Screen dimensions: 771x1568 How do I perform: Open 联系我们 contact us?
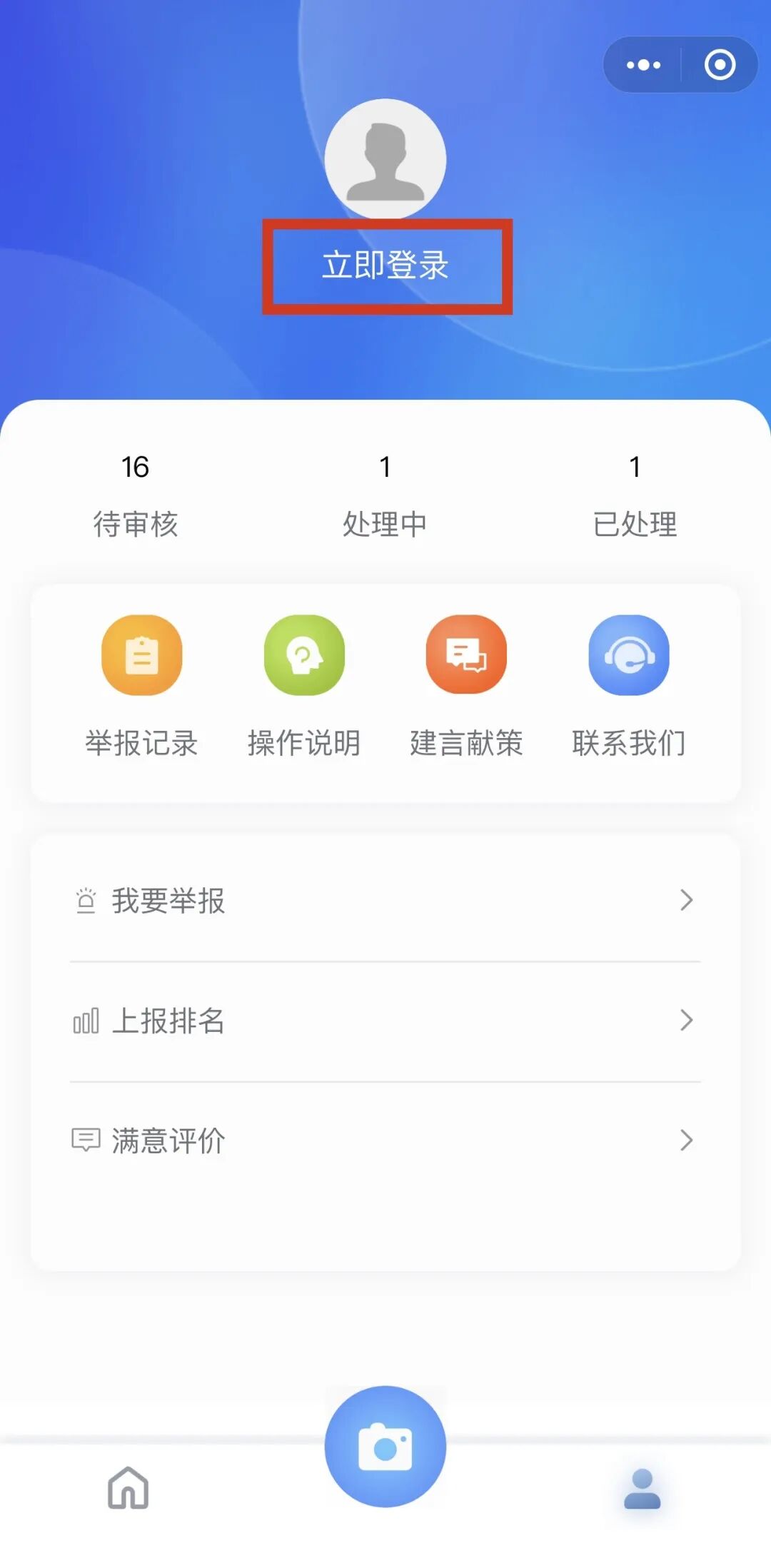628,684
